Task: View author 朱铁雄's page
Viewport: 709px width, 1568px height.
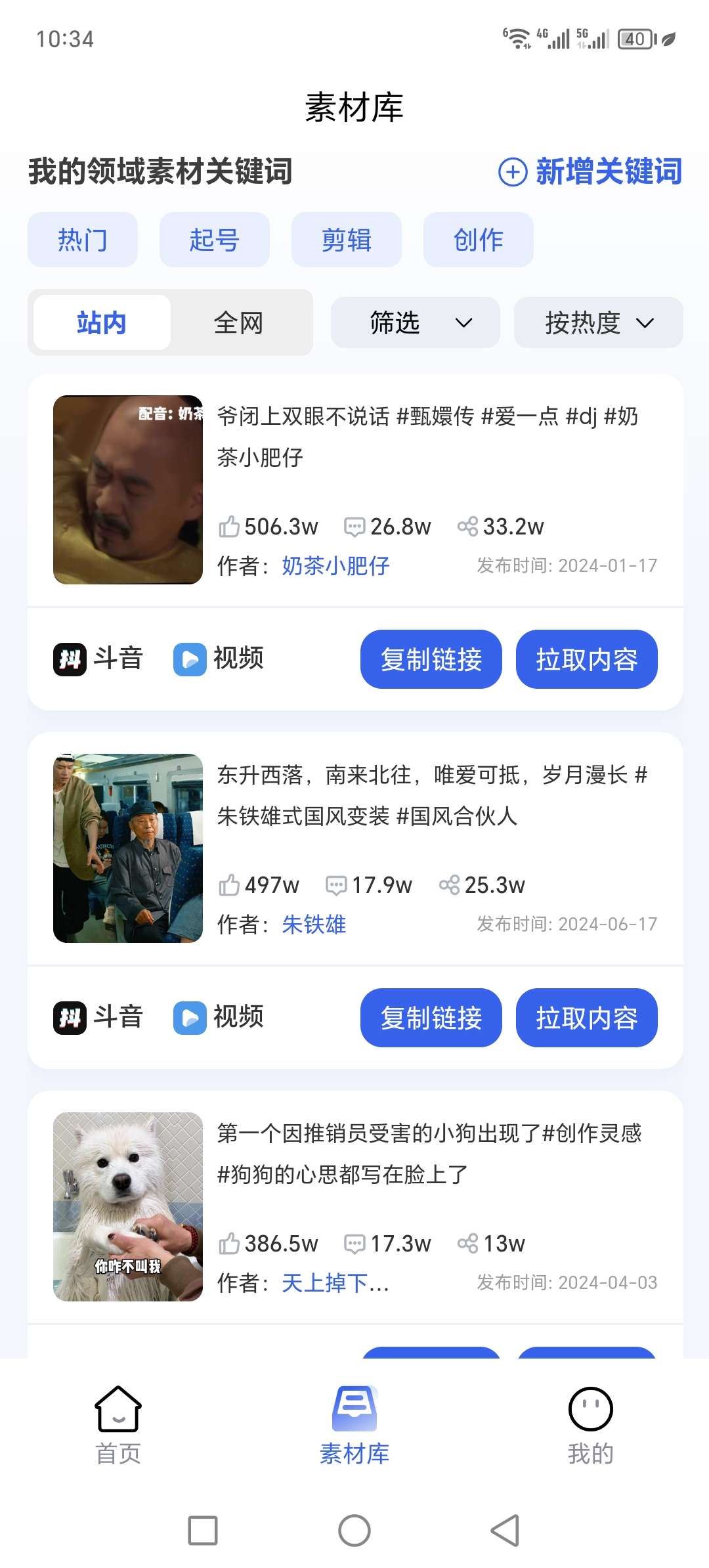Action: click(x=314, y=925)
